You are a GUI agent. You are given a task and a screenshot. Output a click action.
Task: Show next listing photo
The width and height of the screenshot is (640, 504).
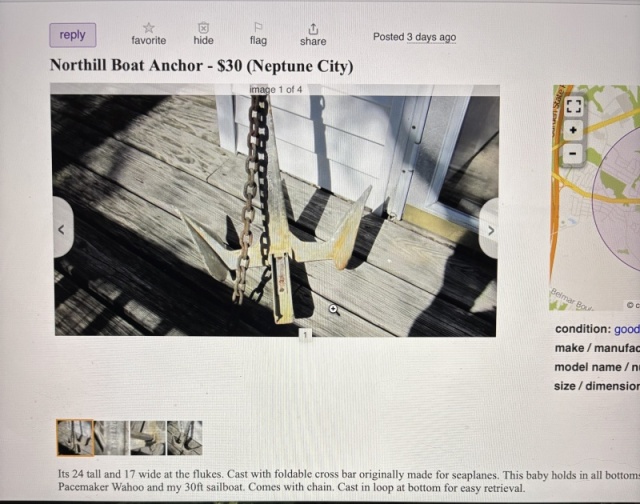(489, 229)
